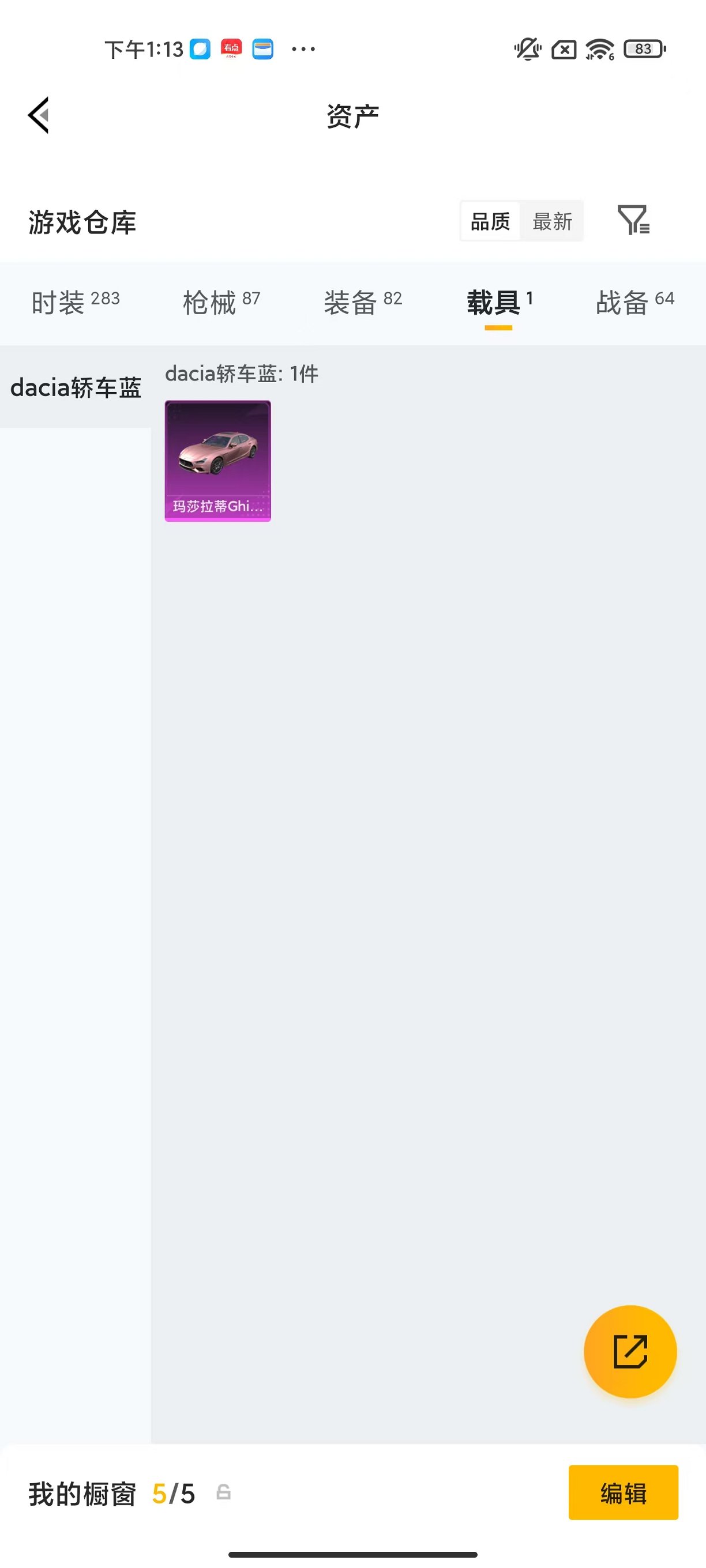Viewport: 706px width, 1568px height.
Task: Tap the lock icon beside 我的橱窗
Action: [224, 1492]
